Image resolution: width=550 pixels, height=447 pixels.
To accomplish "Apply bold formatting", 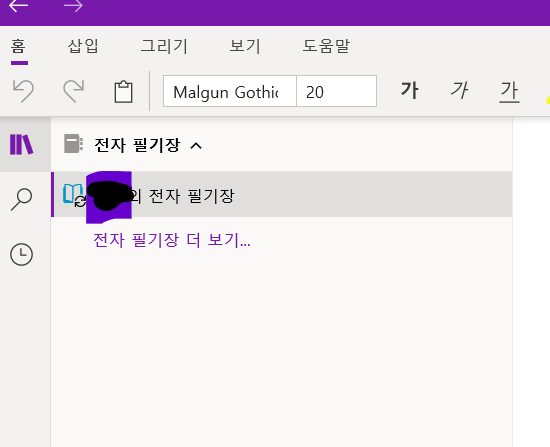I will tap(409, 91).
